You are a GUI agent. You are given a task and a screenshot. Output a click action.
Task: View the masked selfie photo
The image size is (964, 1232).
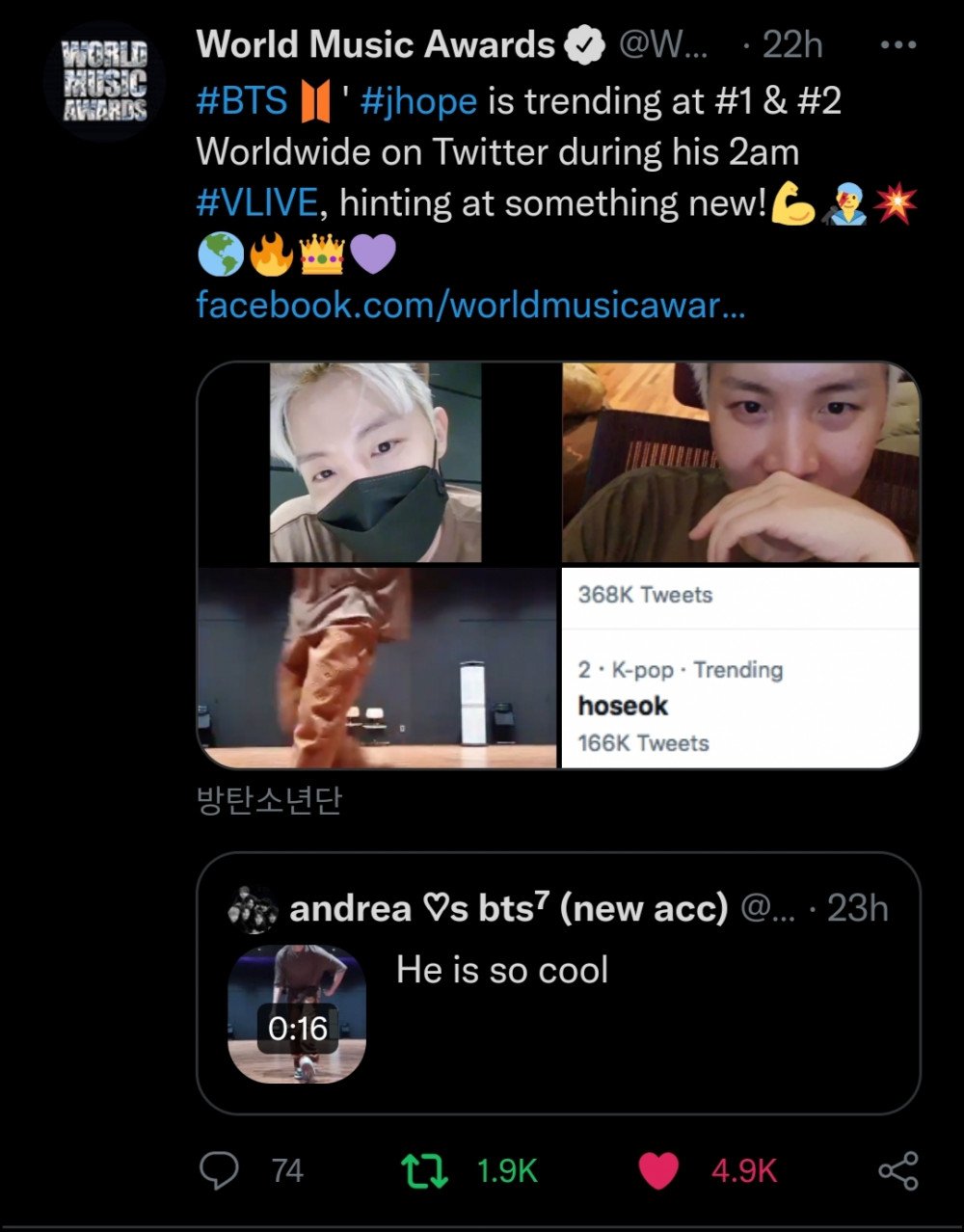coord(376,463)
